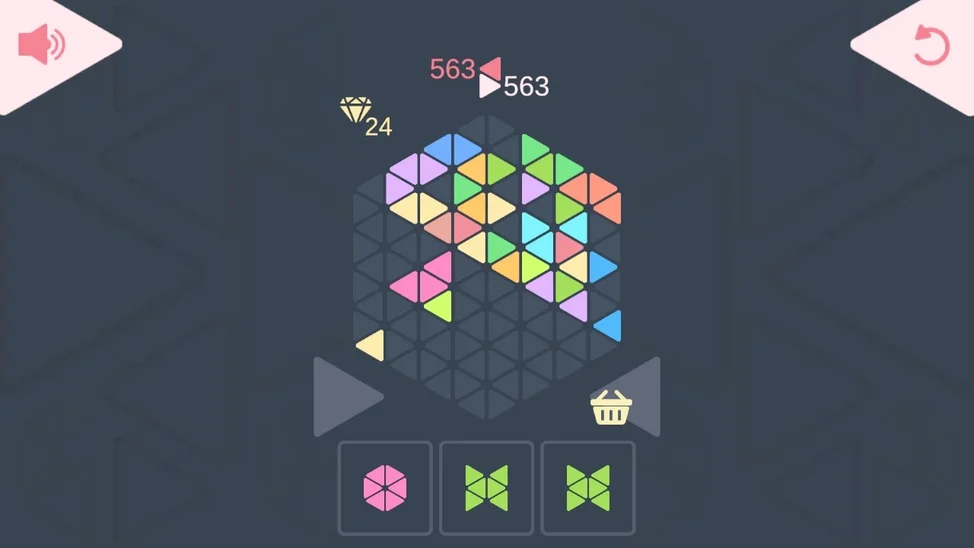Mute the game sound

[42, 45]
